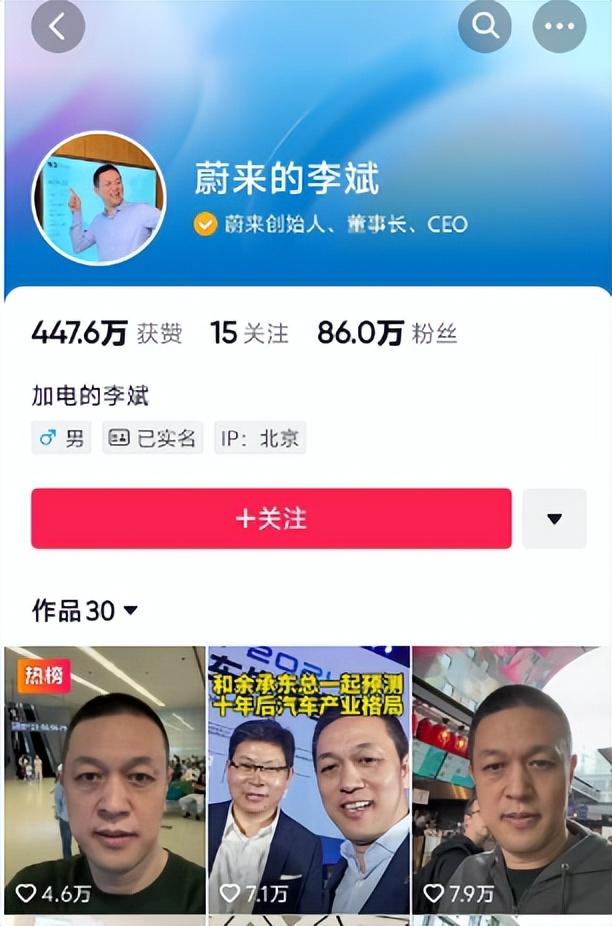Viewport: 612px width, 926px height.
Task: Open the three-dot more menu
Action: click(x=559, y=27)
